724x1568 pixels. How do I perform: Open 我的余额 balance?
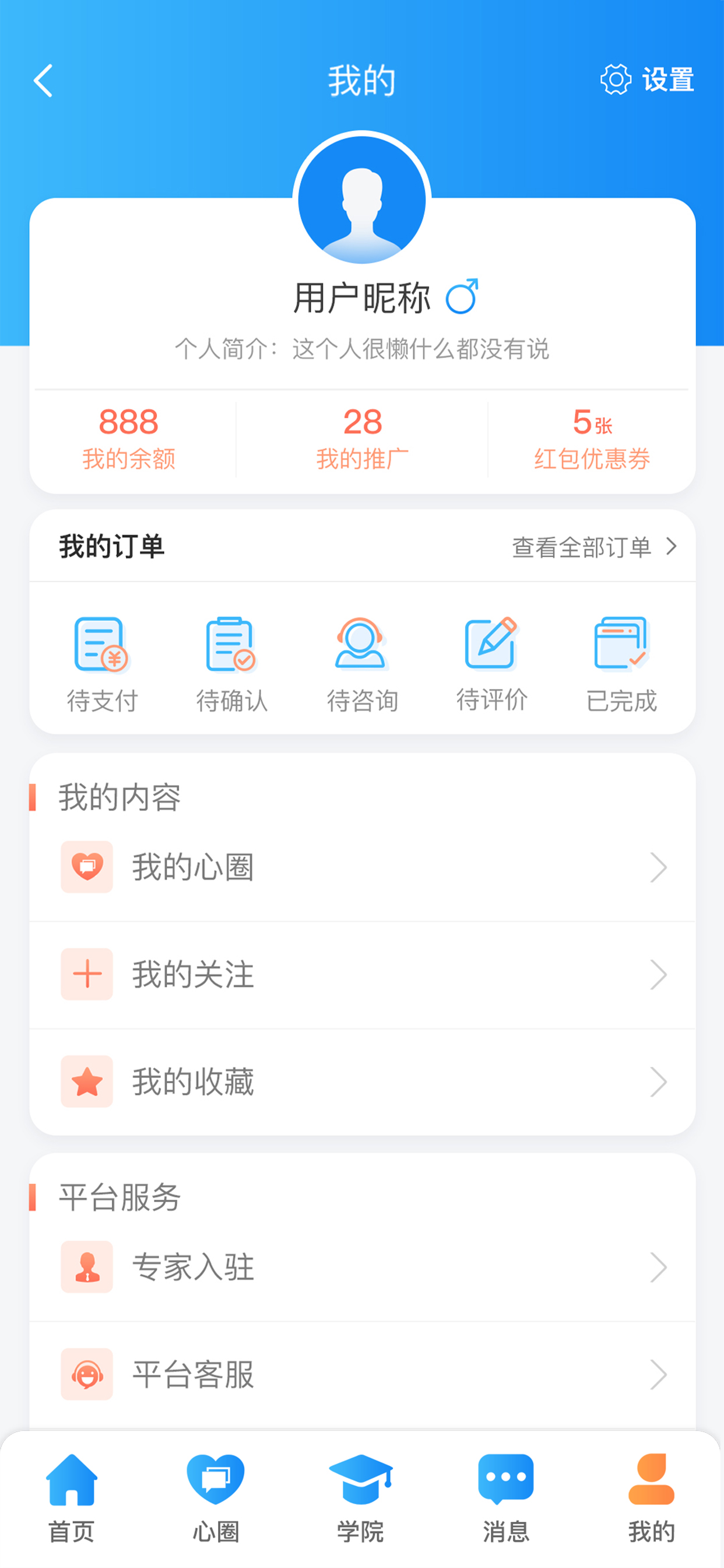(129, 438)
